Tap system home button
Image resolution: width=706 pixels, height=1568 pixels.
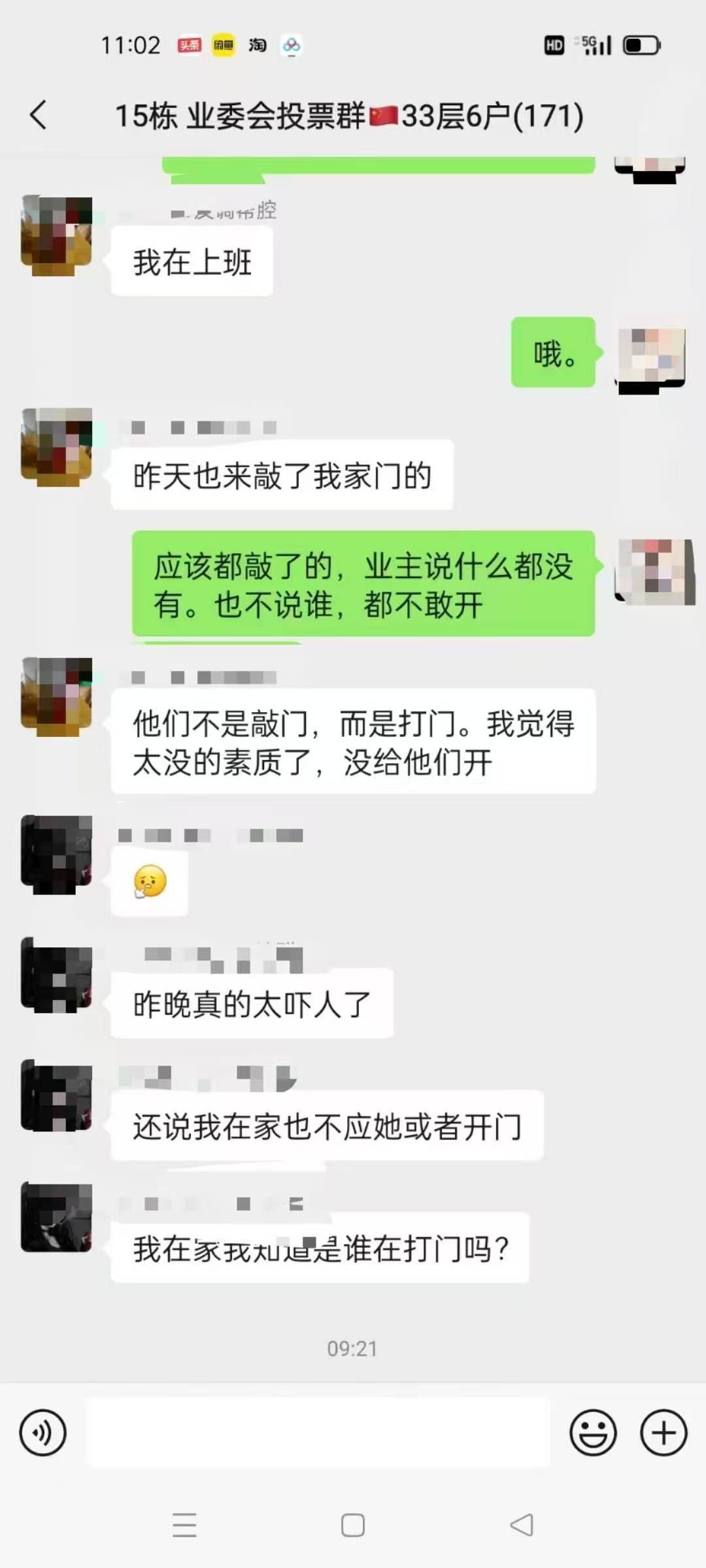pyautogui.click(x=353, y=1526)
